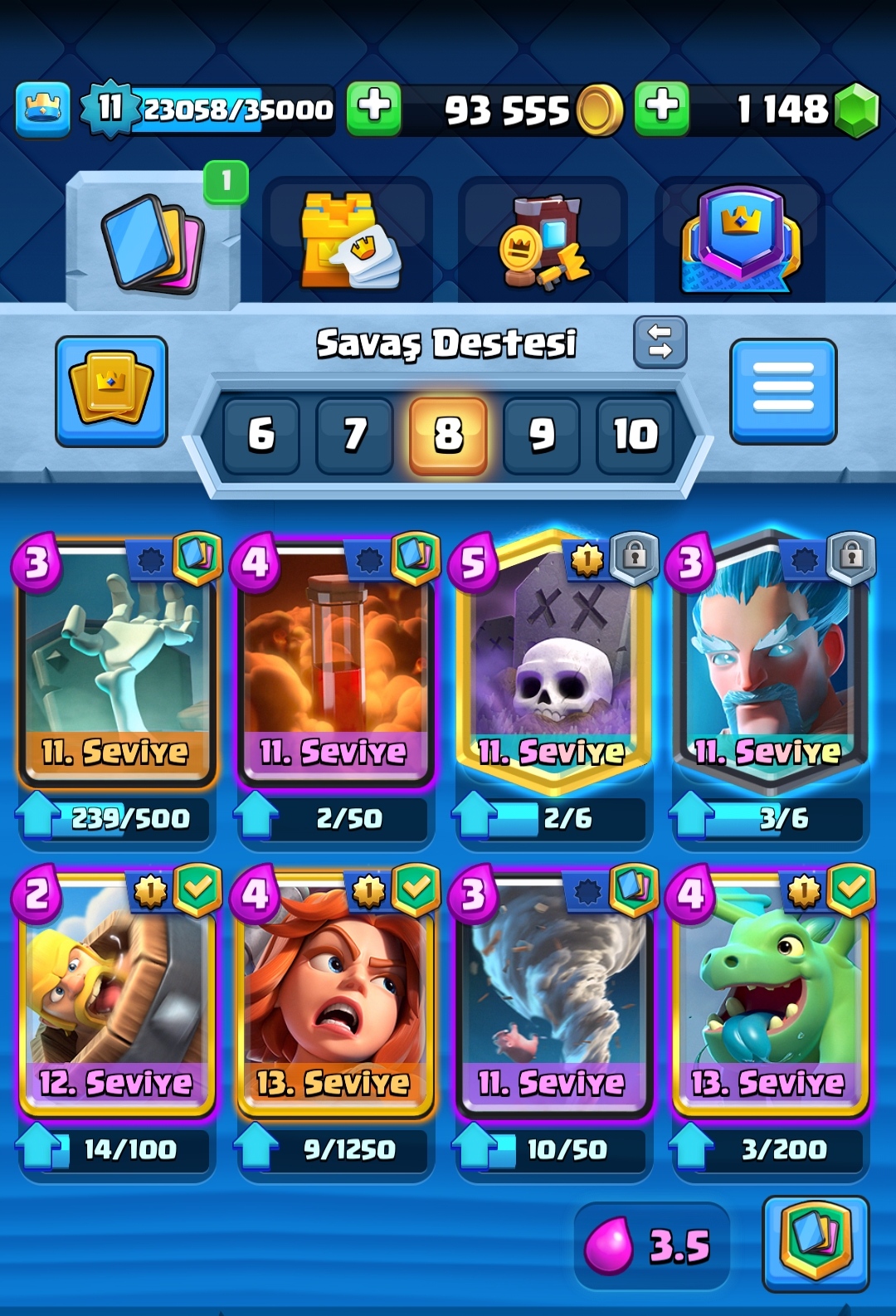
Task: Open the banner and badge tab
Action: (740, 242)
